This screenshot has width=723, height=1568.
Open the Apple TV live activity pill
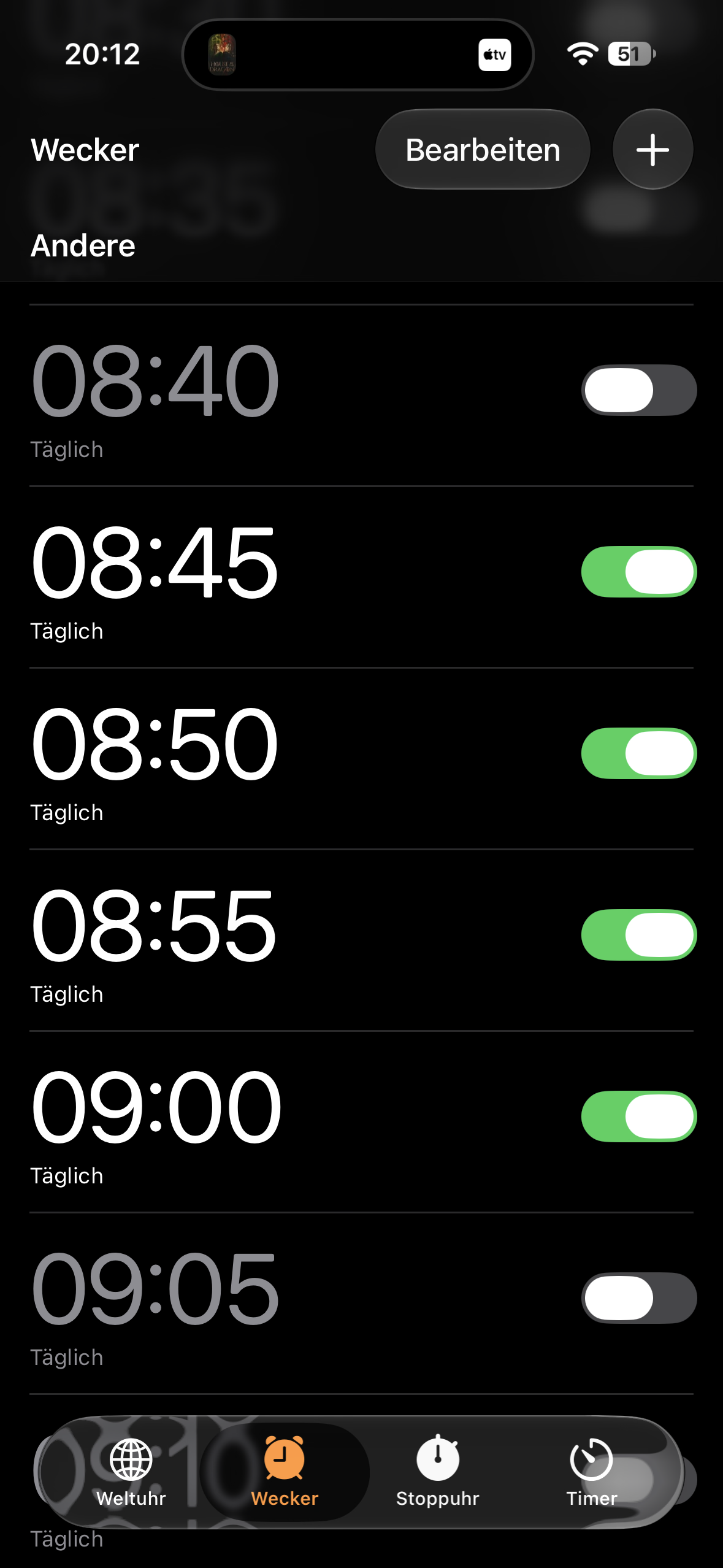[x=358, y=55]
